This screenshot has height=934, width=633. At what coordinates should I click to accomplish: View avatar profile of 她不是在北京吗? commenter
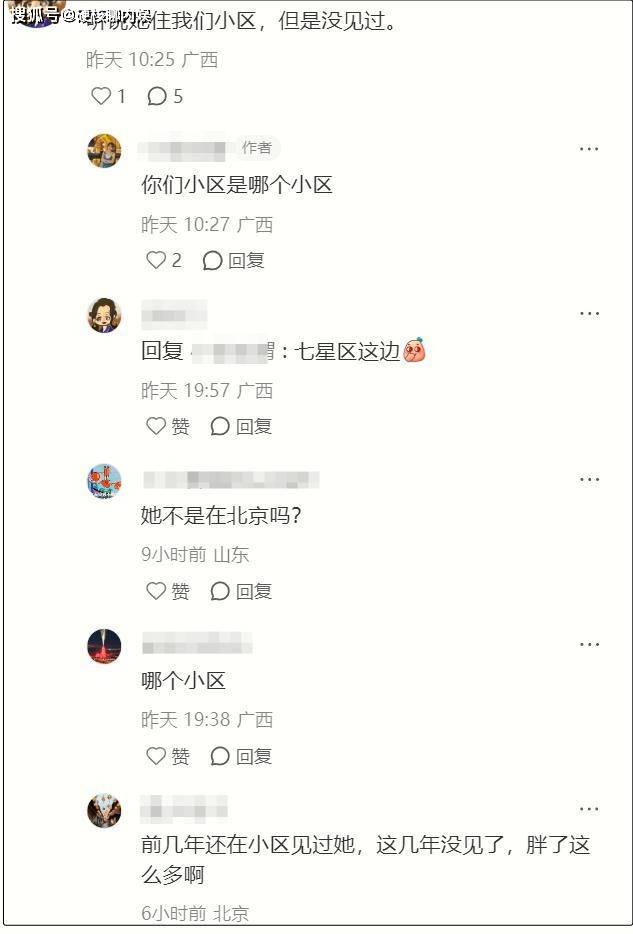coord(104,481)
